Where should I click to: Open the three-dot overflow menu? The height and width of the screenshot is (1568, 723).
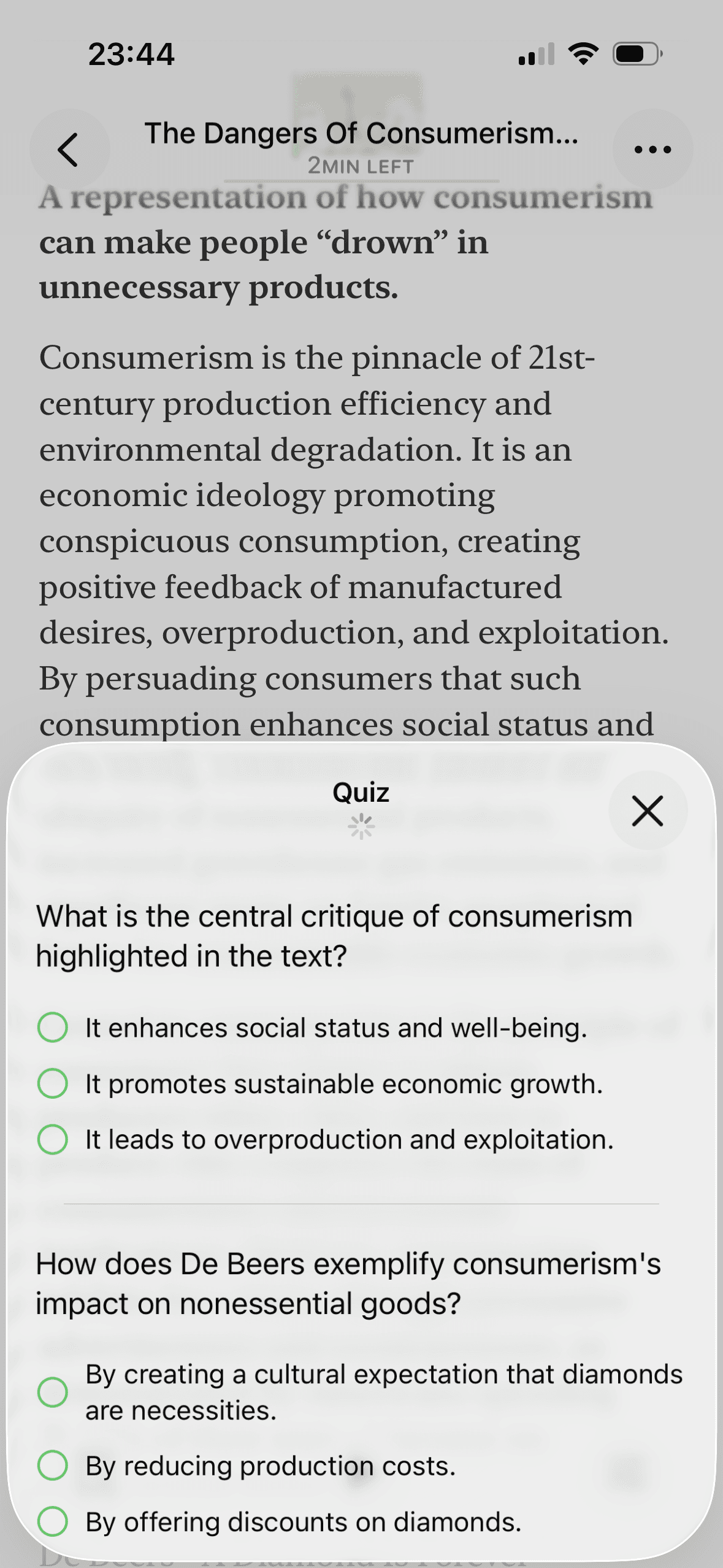tap(652, 150)
